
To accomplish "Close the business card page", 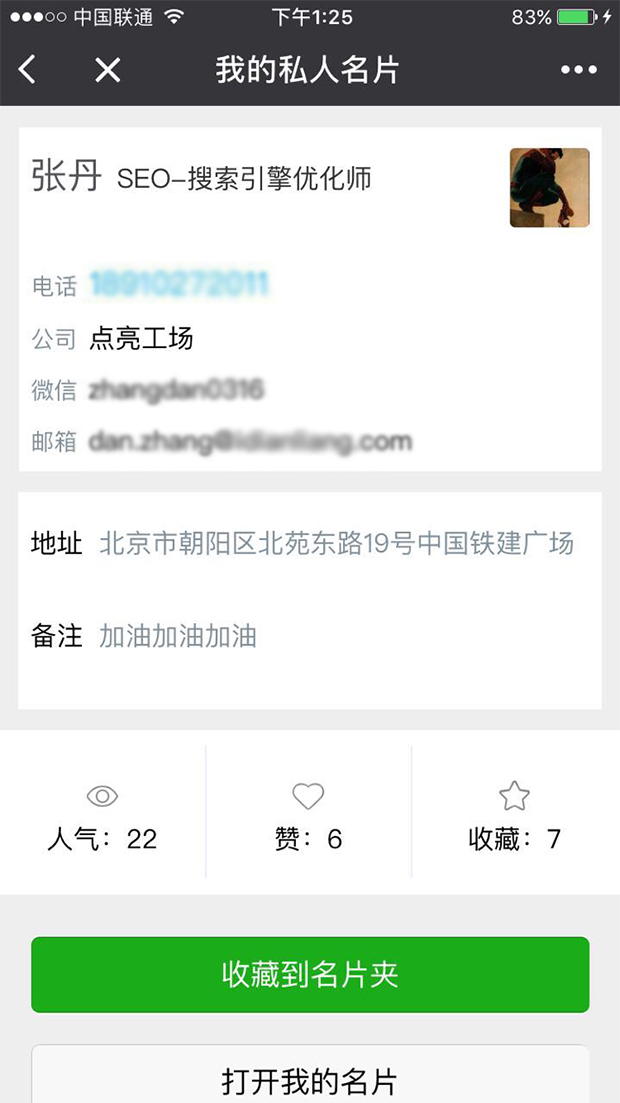I will coord(107,69).
